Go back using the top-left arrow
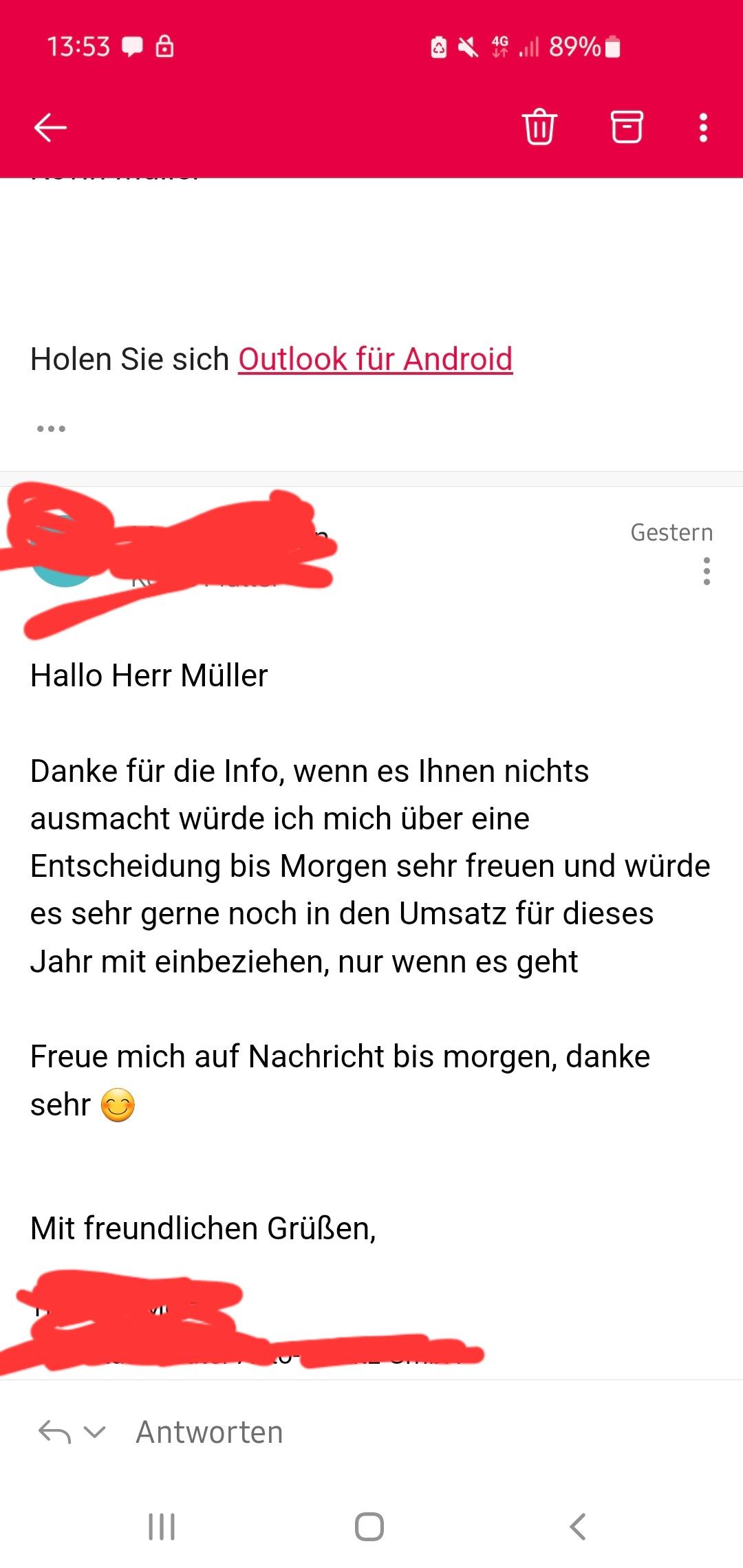743x1568 pixels. click(50, 128)
